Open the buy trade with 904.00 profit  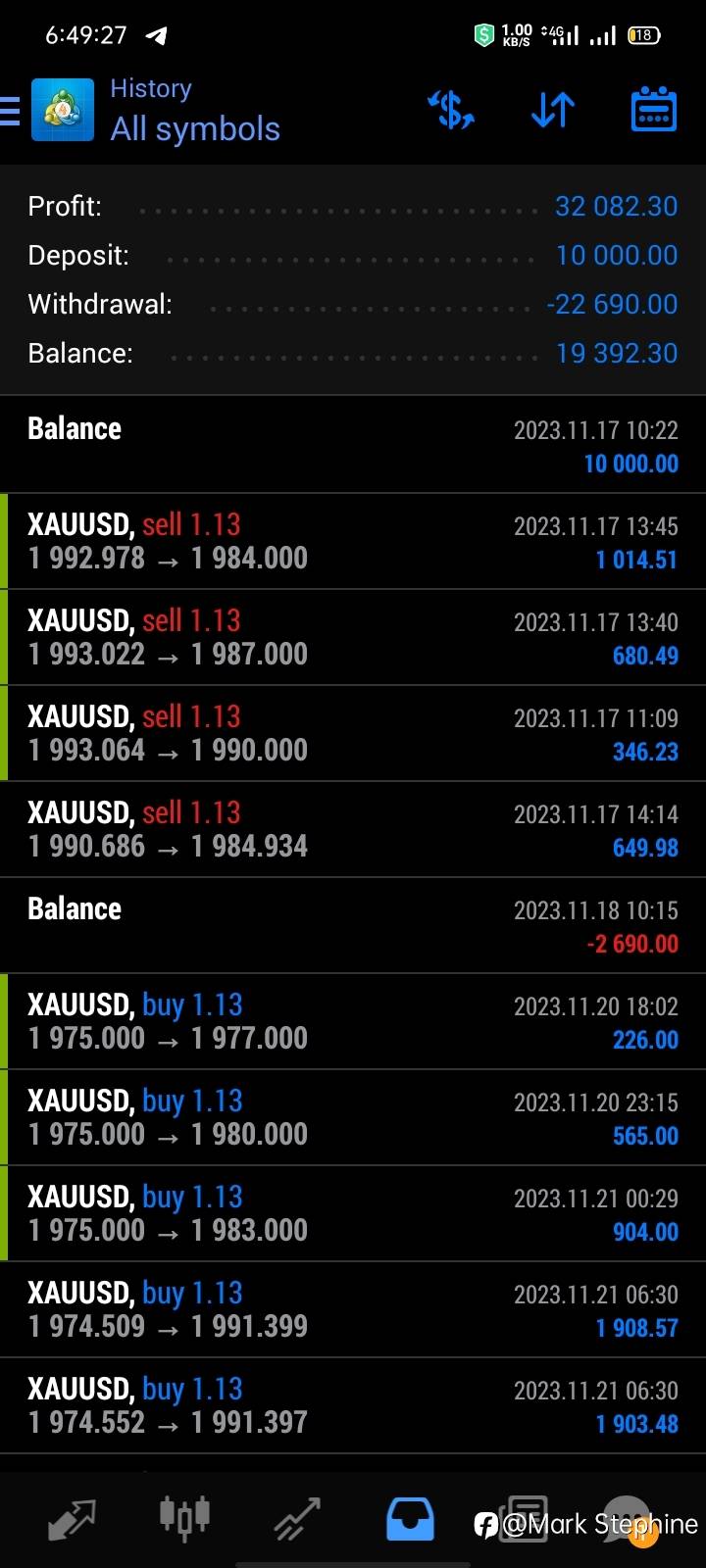(x=353, y=1213)
